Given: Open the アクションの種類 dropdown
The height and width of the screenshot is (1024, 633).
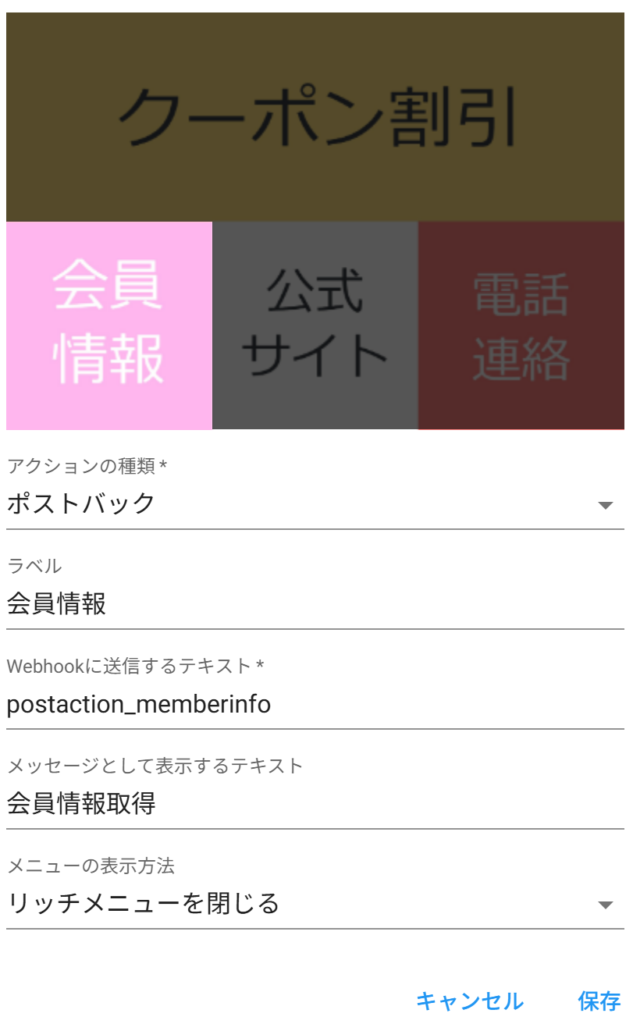Looking at the screenshot, I should click(x=314, y=504).
